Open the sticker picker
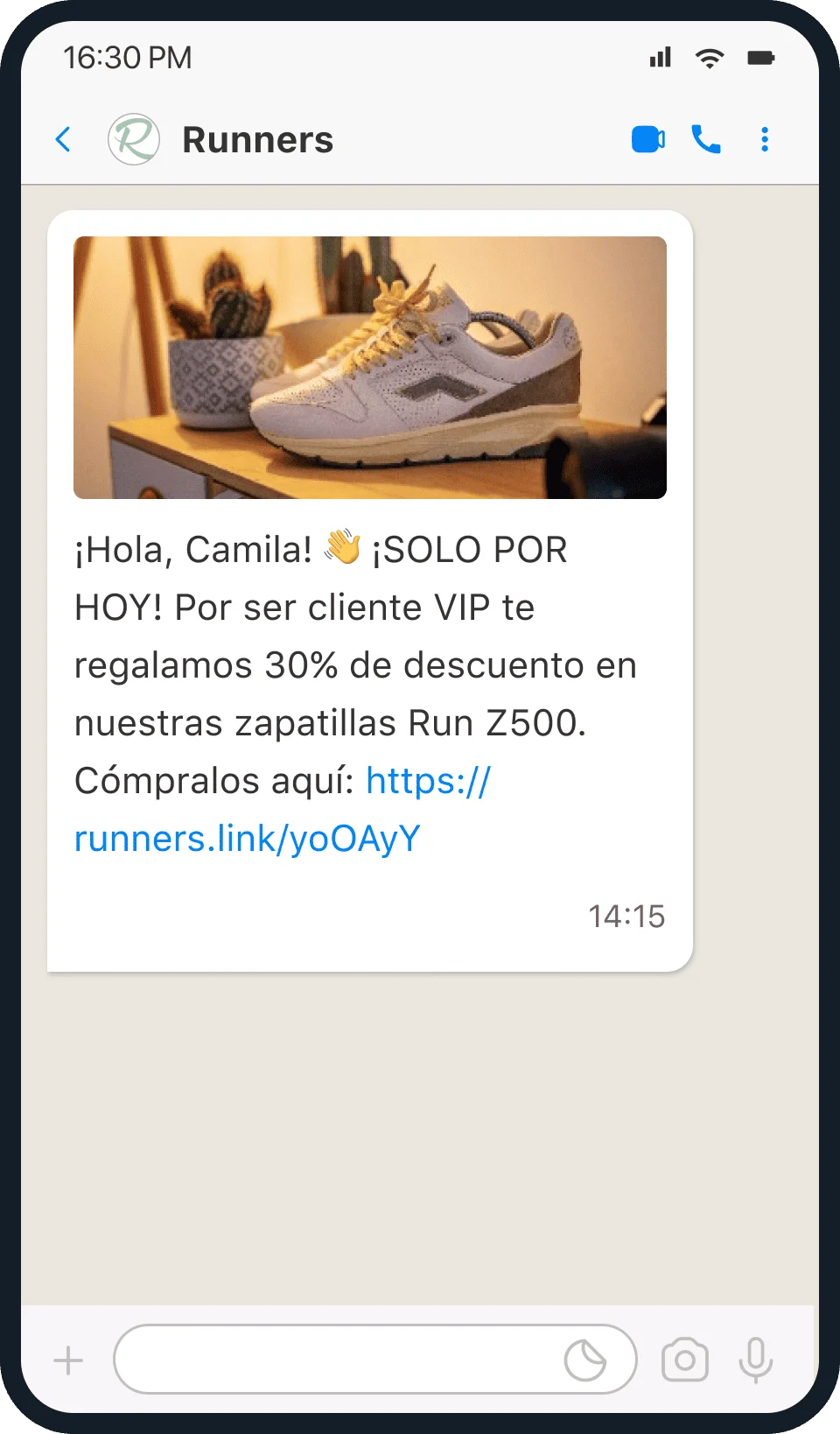 [x=584, y=1360]
